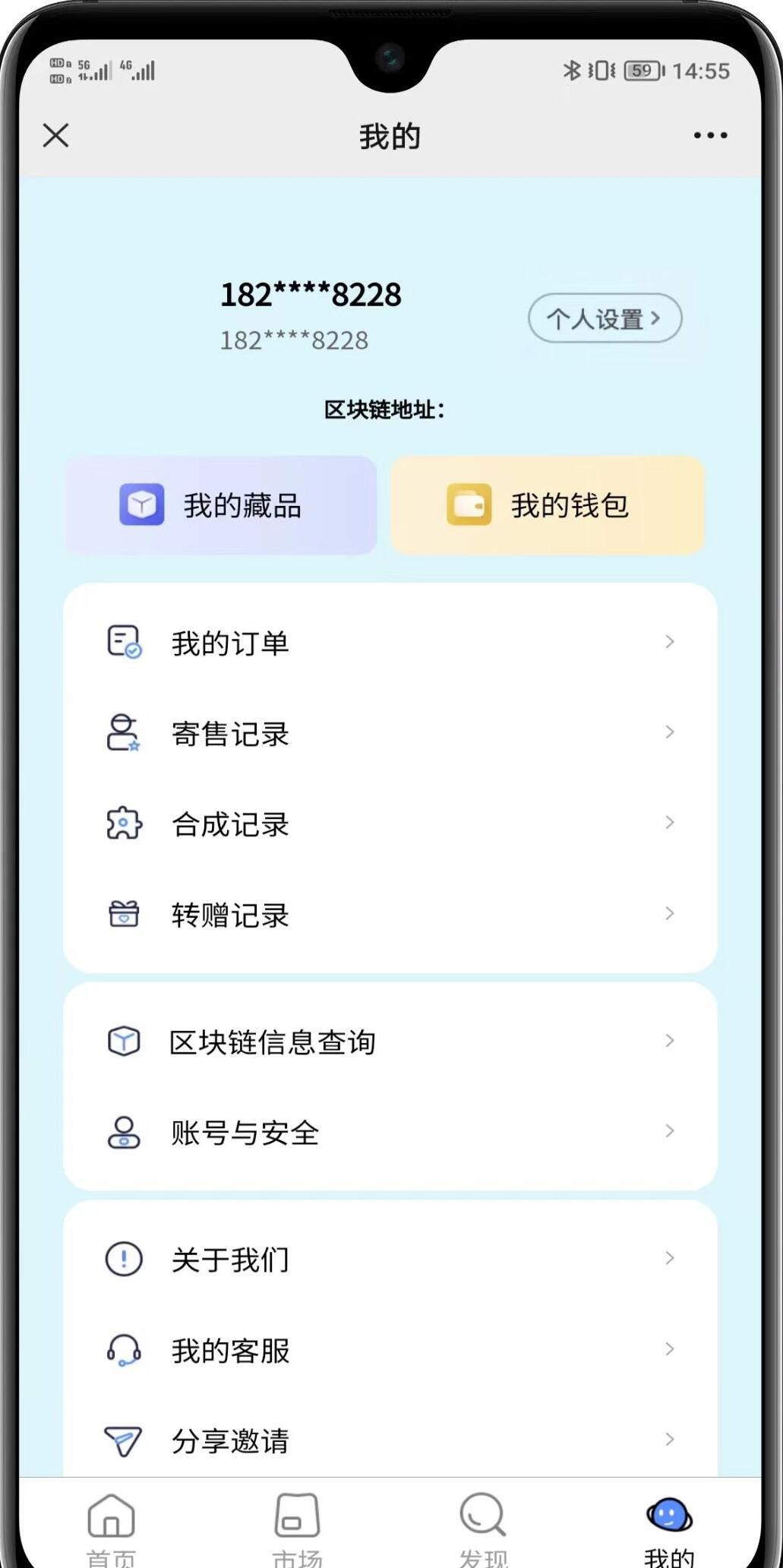Open 我的藏品 collection card
Viewport: 783px width, 1568px height.
pos(220,505)
